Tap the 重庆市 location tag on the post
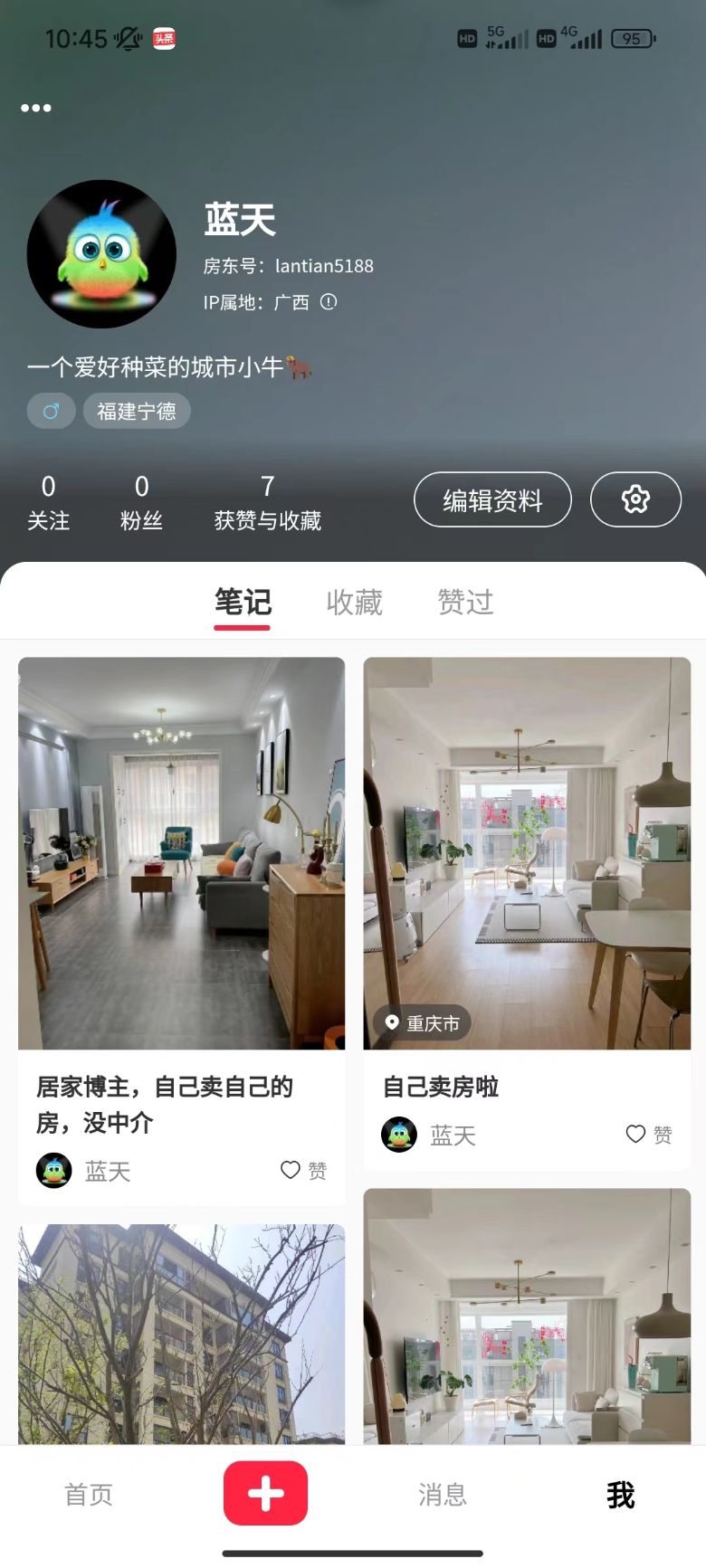The height and width of the screenshot is (1568, 706). point(423,1022)
